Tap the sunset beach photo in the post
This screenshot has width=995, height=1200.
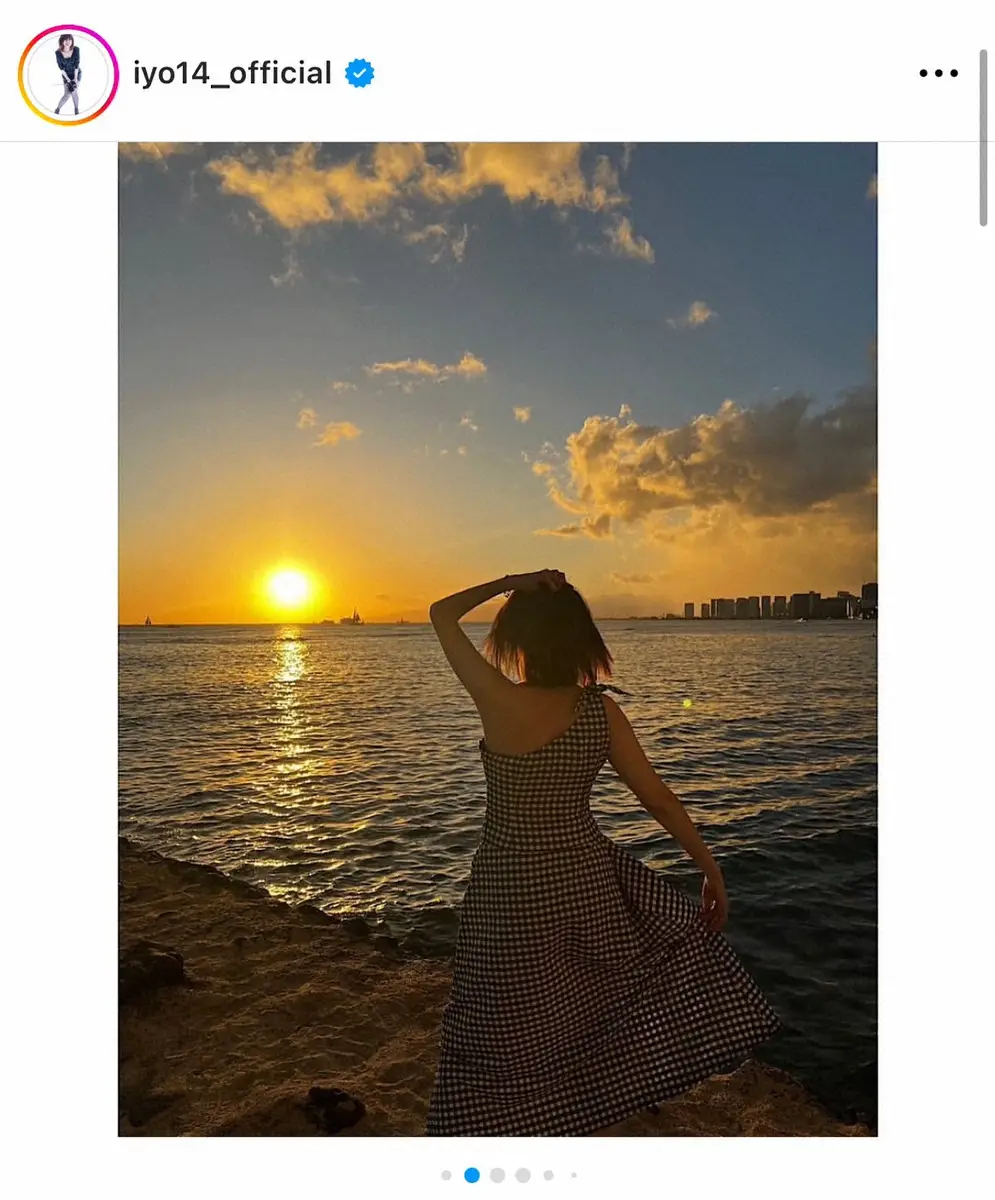click(497, 639)
